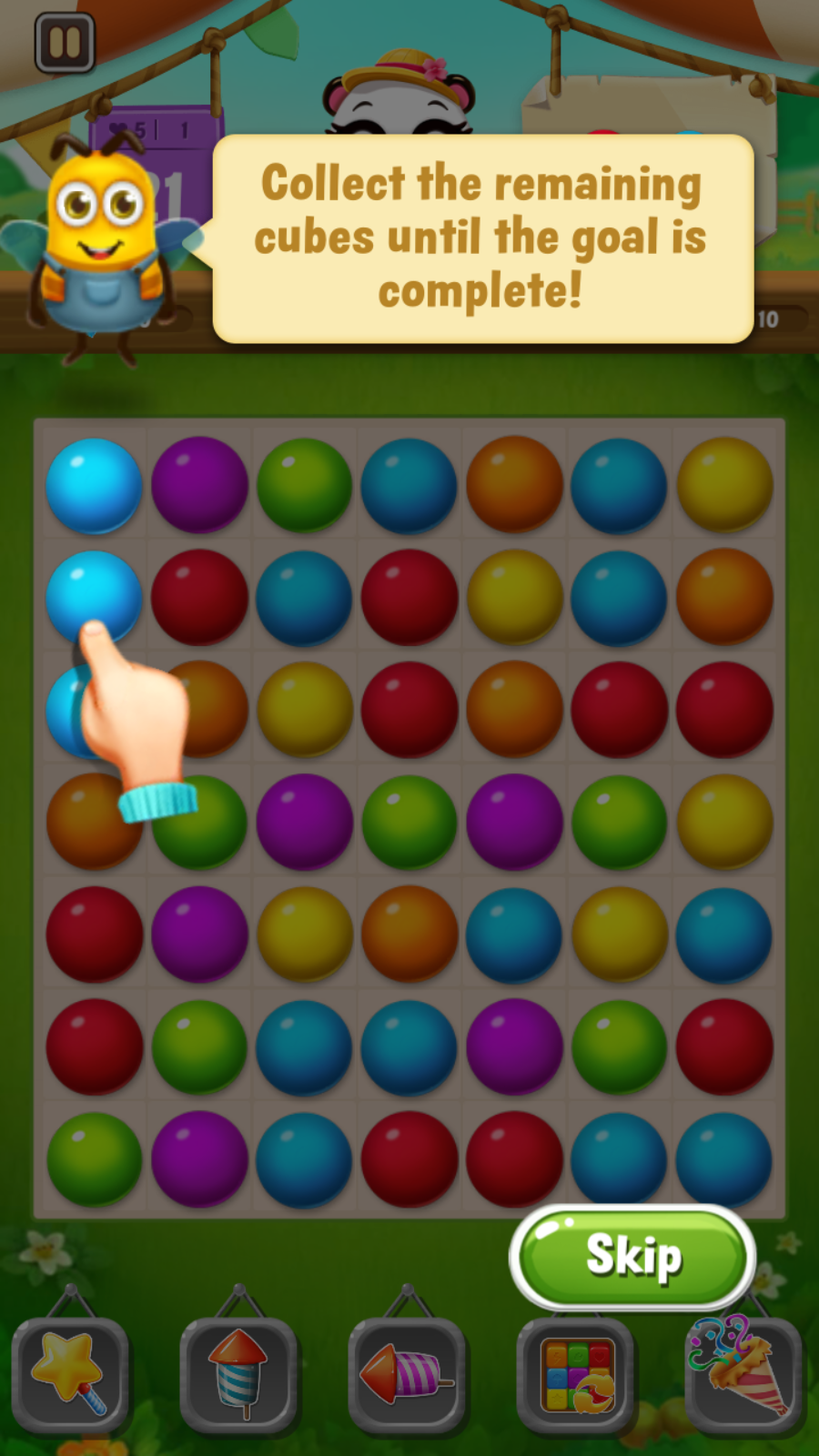Select the star wand booster
819x1456 pixels.
click(70, 1374)
